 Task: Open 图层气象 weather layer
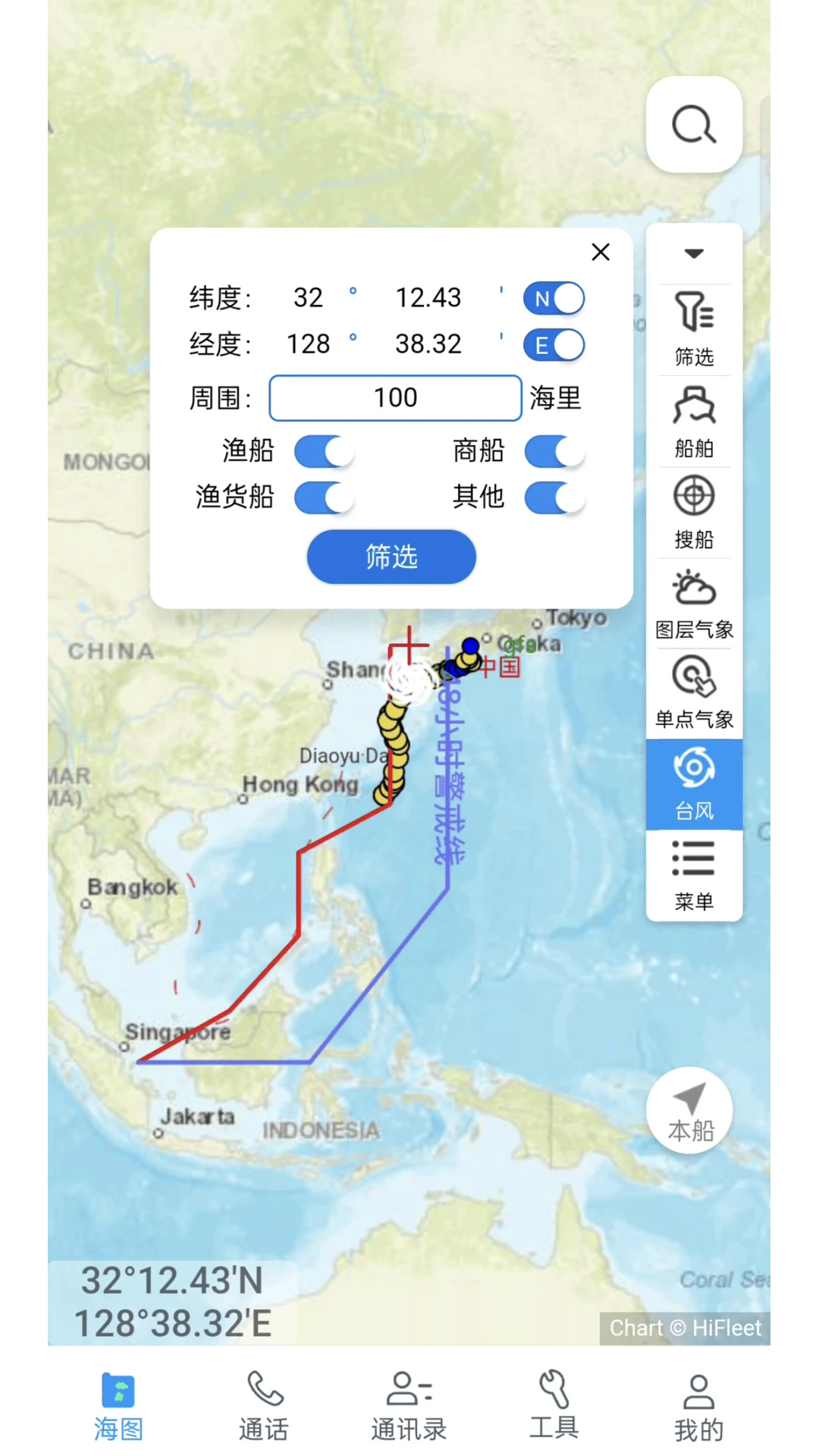point(694,604)
